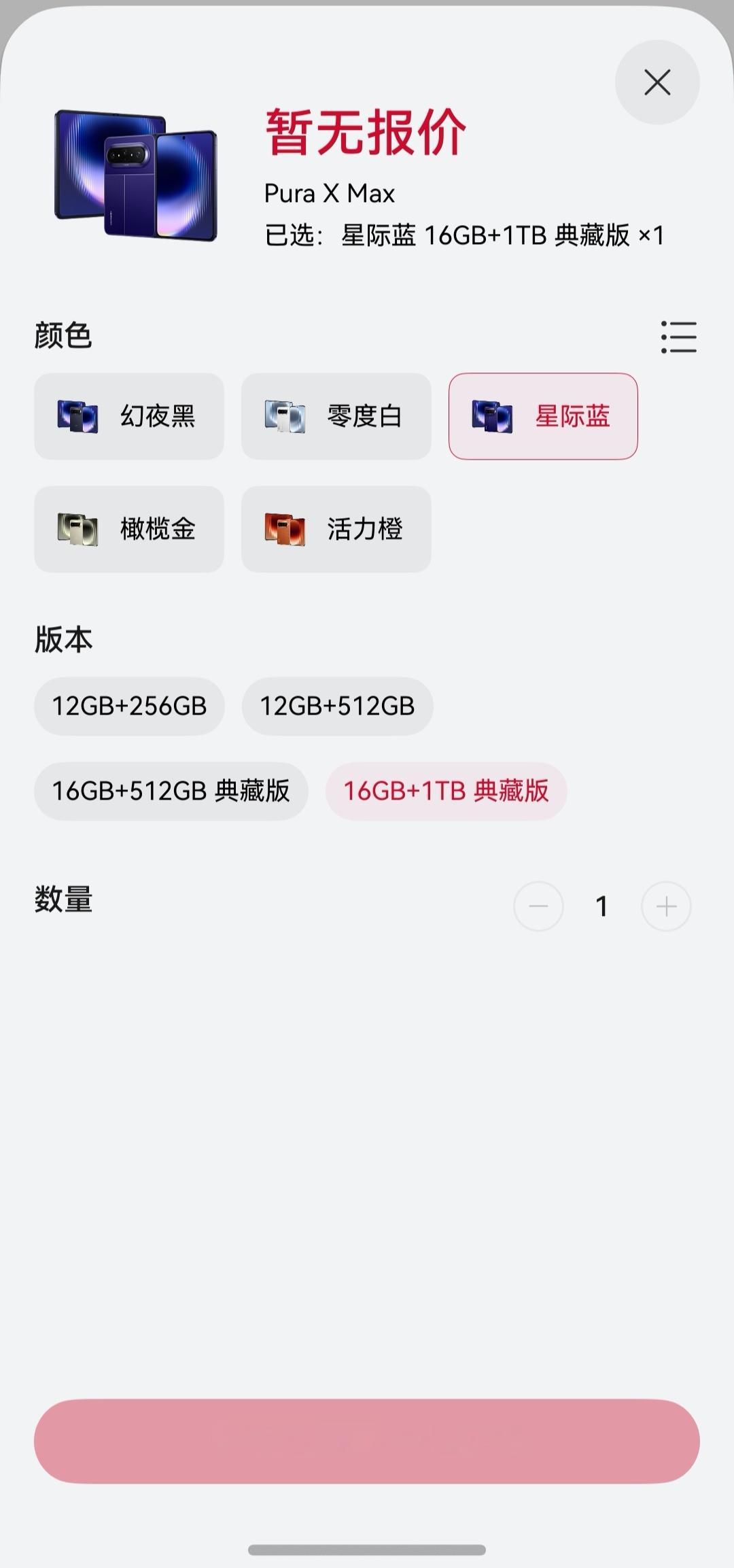Click the phone image inside 零度白 option
The width and height of the screenshot is (734, 1568).
tap(286, 417)
